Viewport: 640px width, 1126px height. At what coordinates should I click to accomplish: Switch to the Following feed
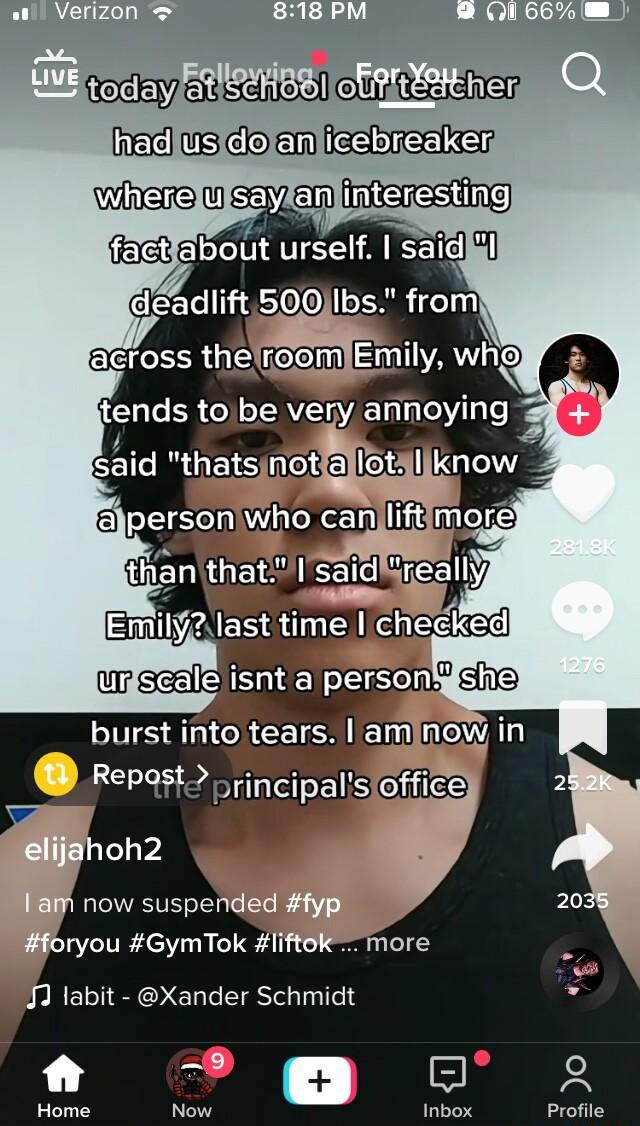[x=248, y=73]
